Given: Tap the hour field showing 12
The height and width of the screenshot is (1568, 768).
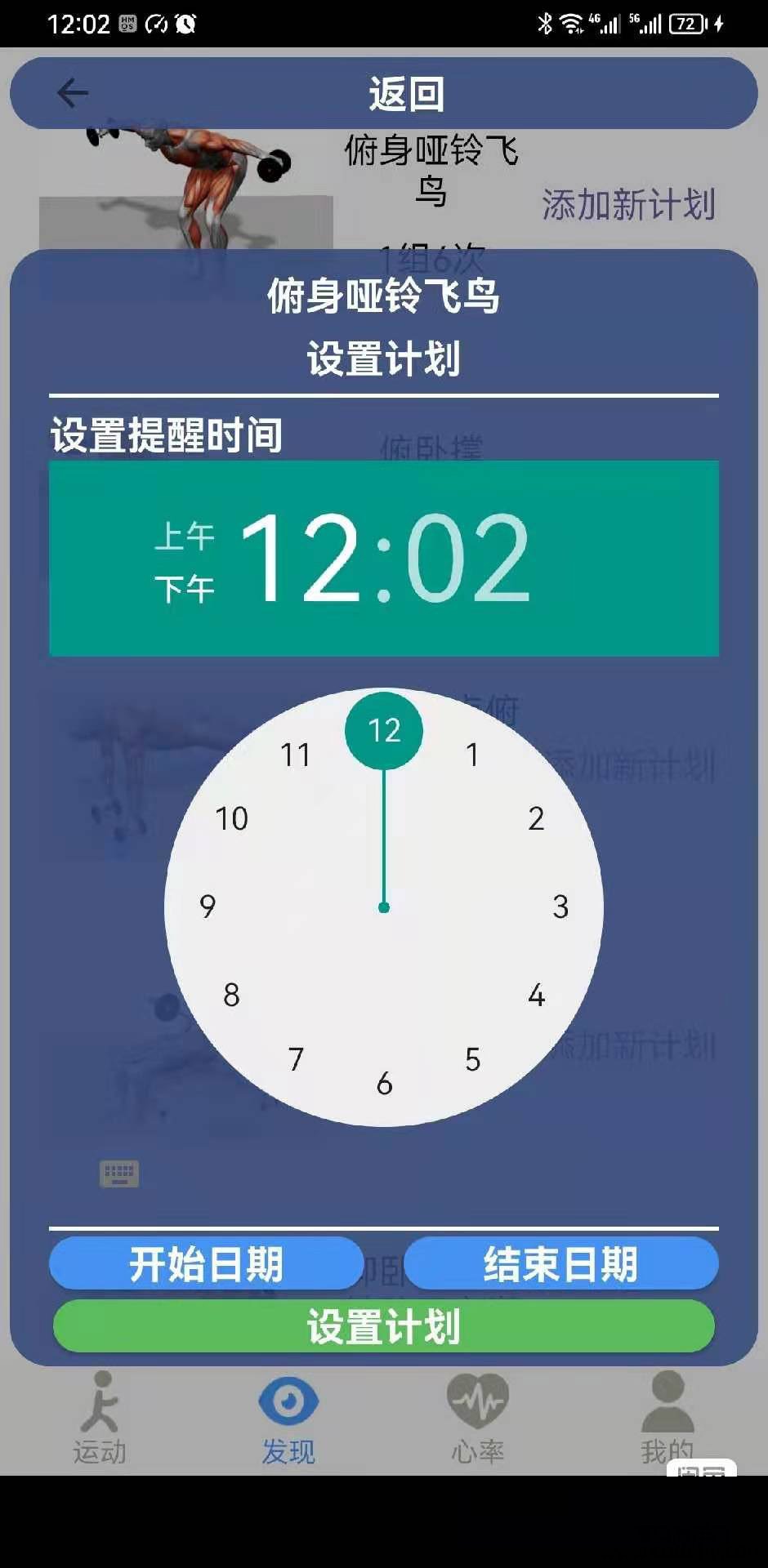Looking at the screenshot, I should click(300, 559).
